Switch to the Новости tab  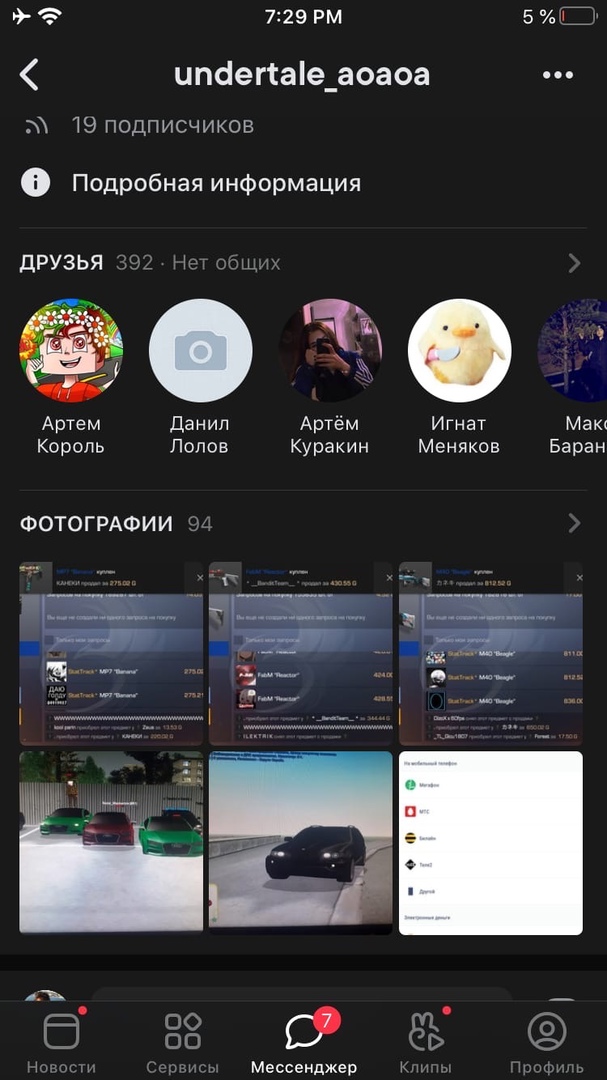[61, 1042]
